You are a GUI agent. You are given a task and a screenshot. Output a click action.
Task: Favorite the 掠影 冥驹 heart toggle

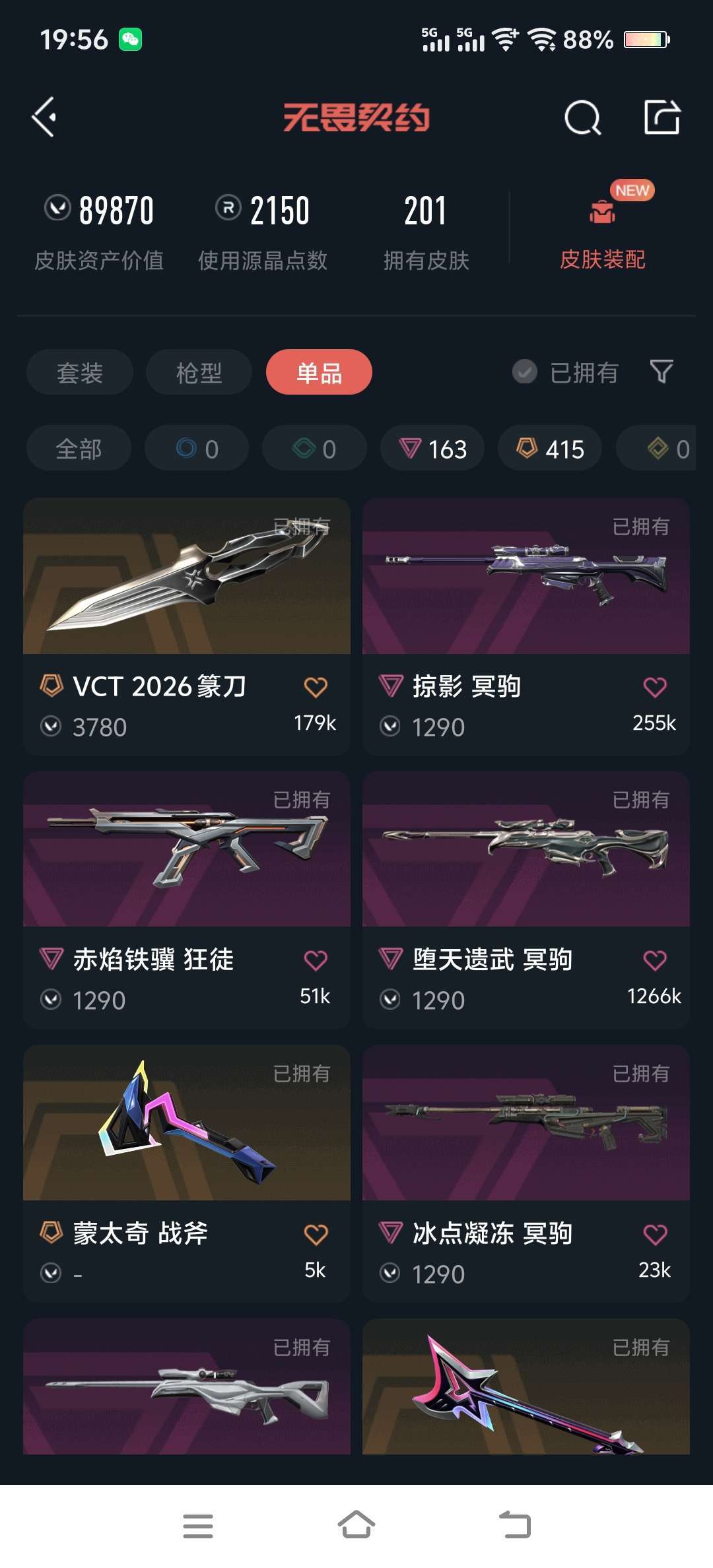coord(653,686)
